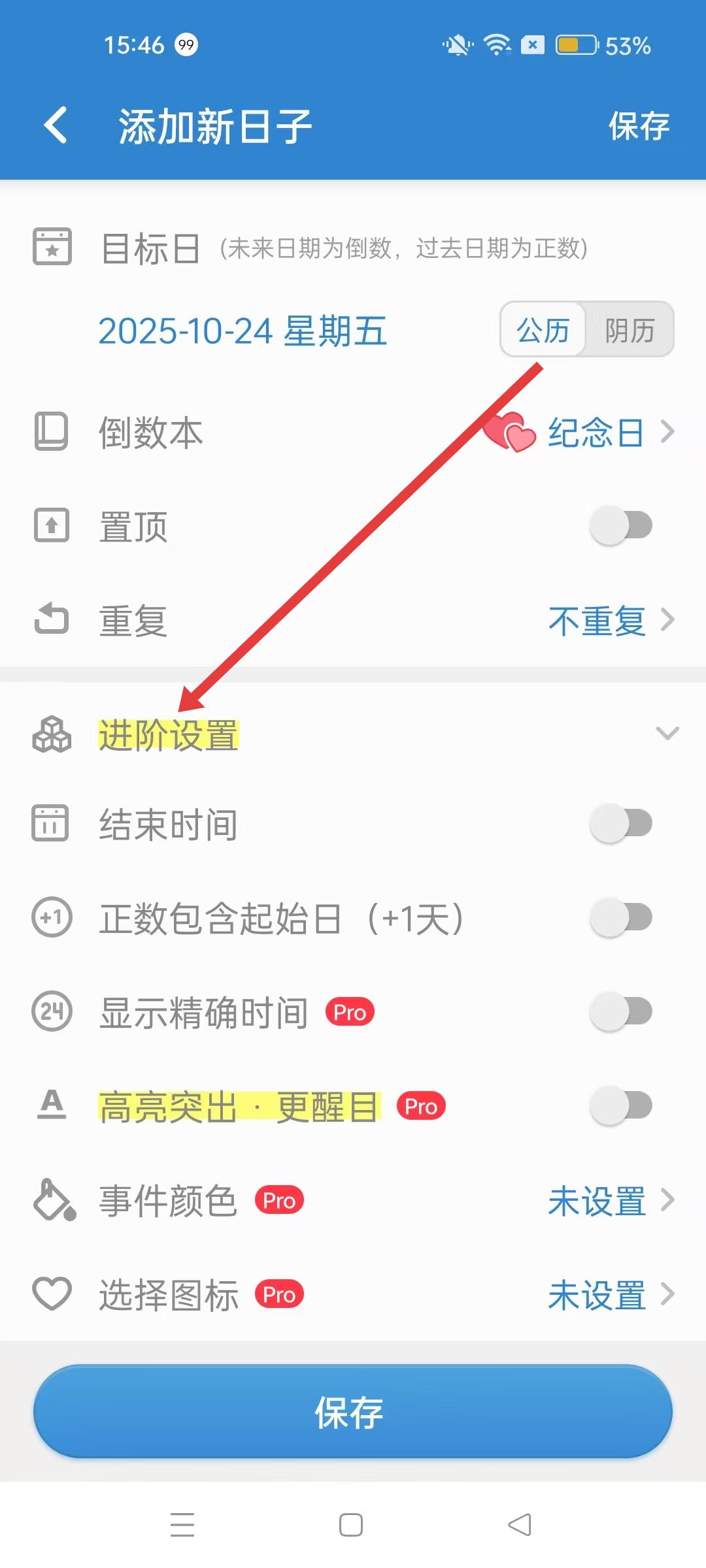
Task: Go back using the header arrow
Action: (x=56, y=125)
